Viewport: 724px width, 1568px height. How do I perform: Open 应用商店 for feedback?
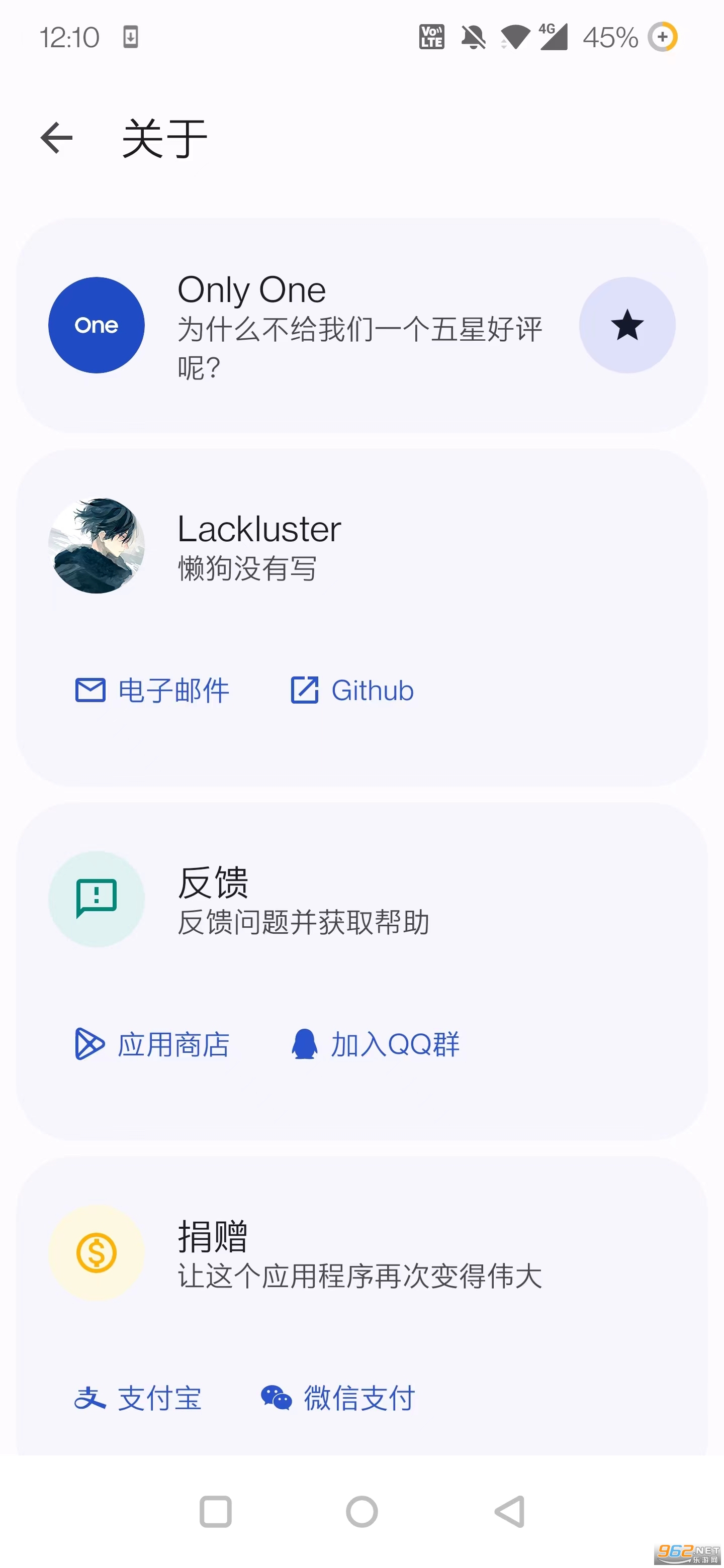coord(152,1044)
